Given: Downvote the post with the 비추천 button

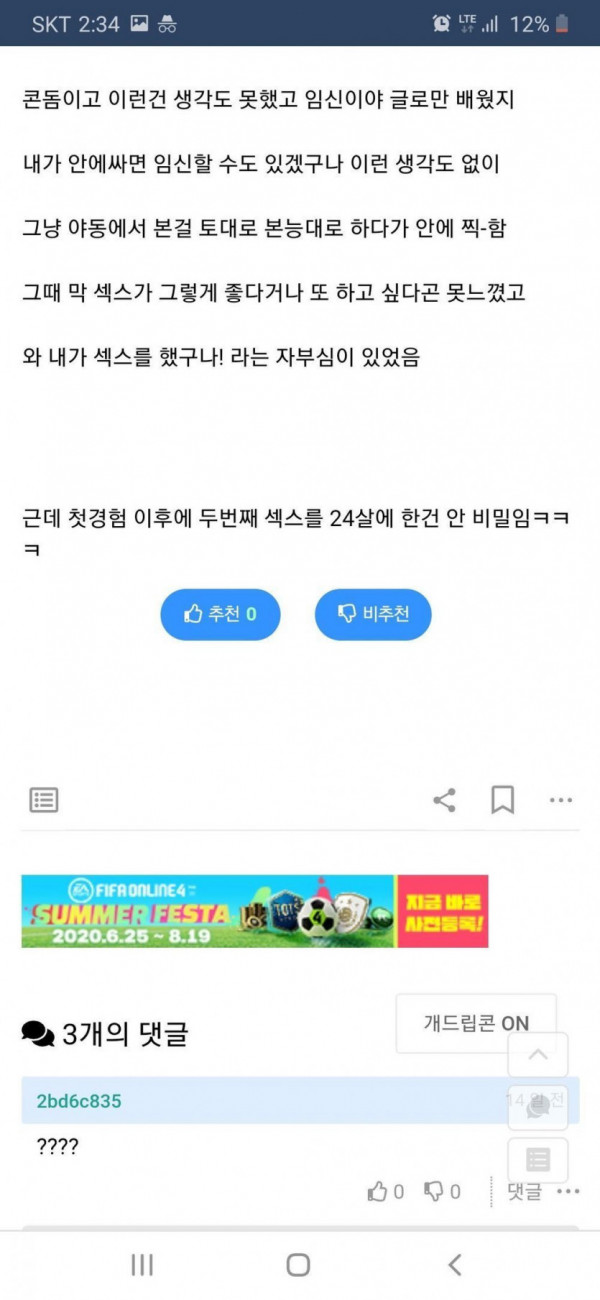Looking at the screenshot, I should [x=373, y=614].
